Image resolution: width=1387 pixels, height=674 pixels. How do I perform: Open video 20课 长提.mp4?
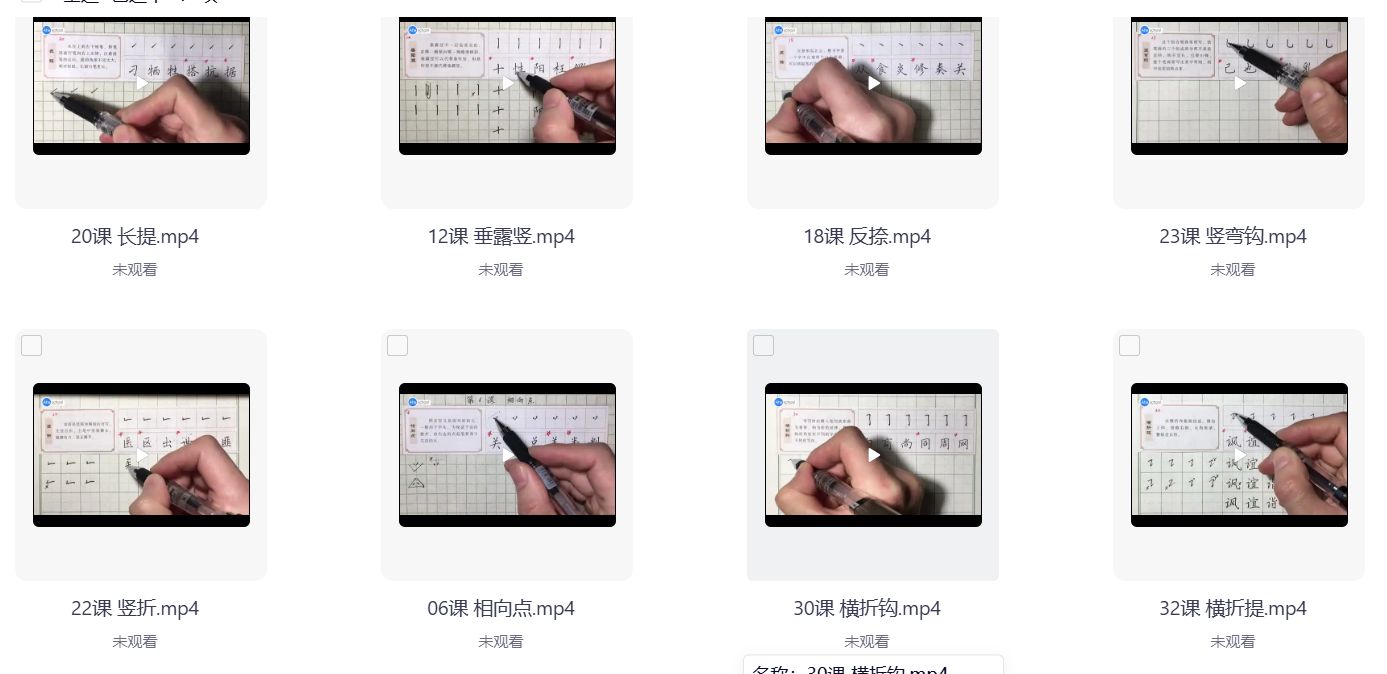(x=141, y=84)
